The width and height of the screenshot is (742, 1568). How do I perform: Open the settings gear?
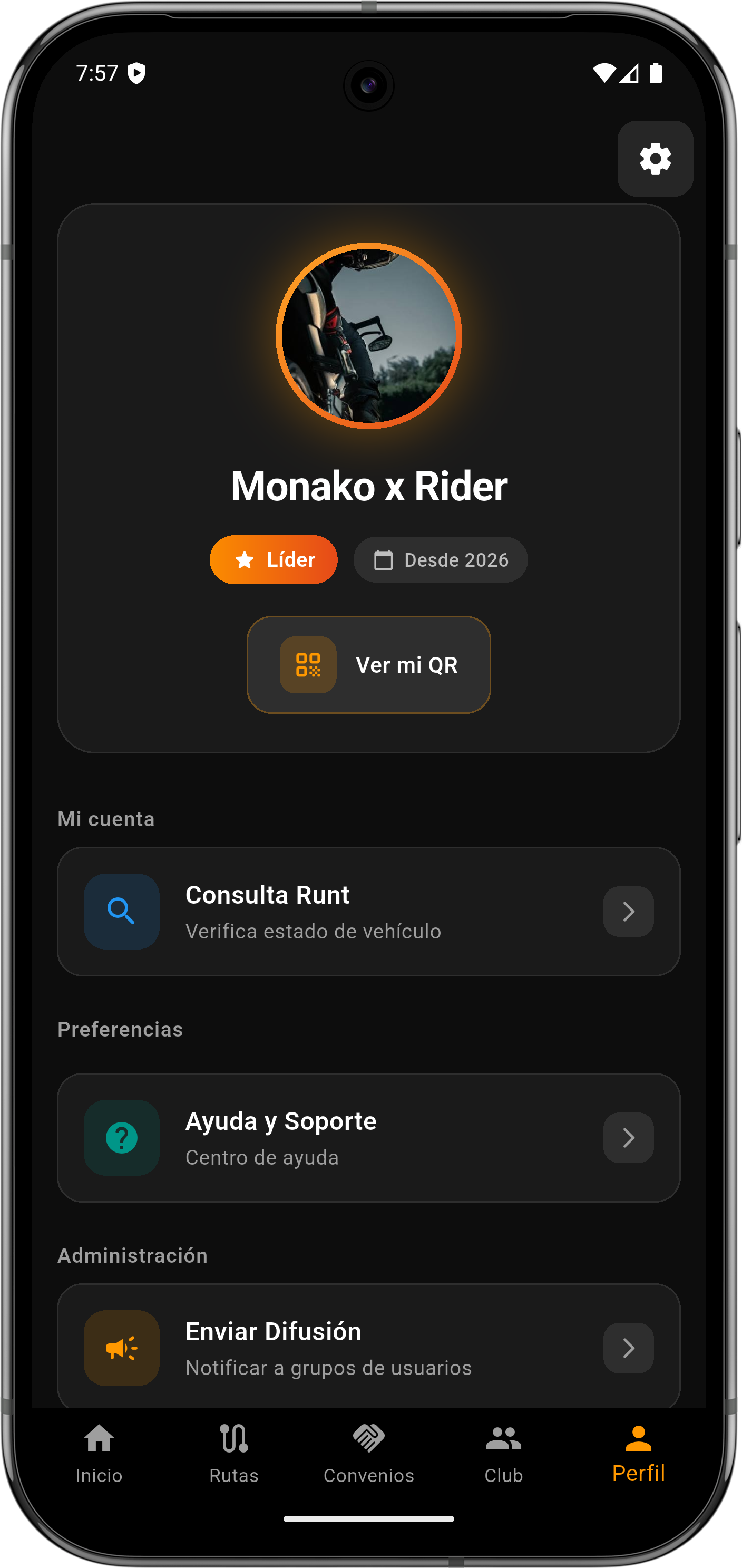[655, 159]
